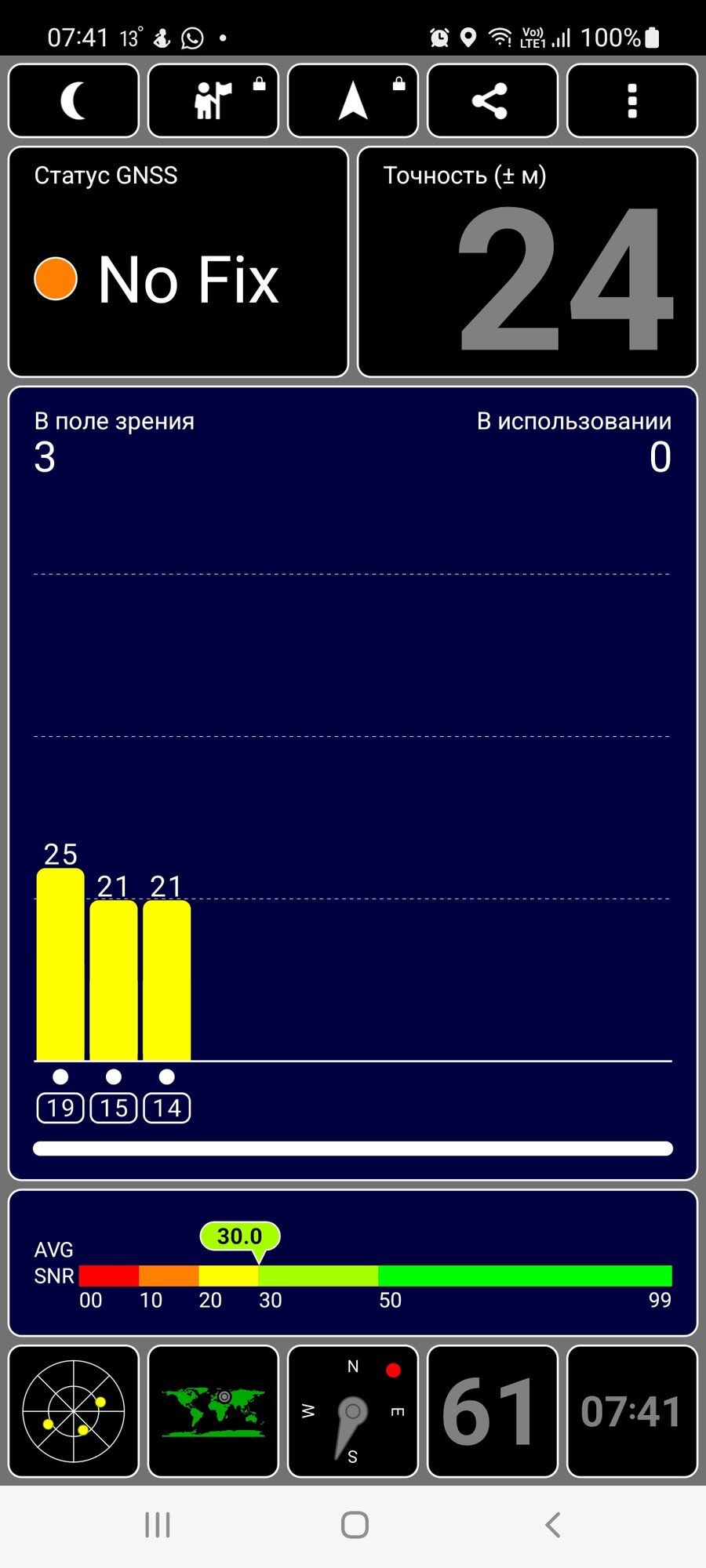The height and width of the screenshot is (1568, 706).
Task: Open the locked waypoint flag feature
Action: pyautogui.click(x=213, y=101)
